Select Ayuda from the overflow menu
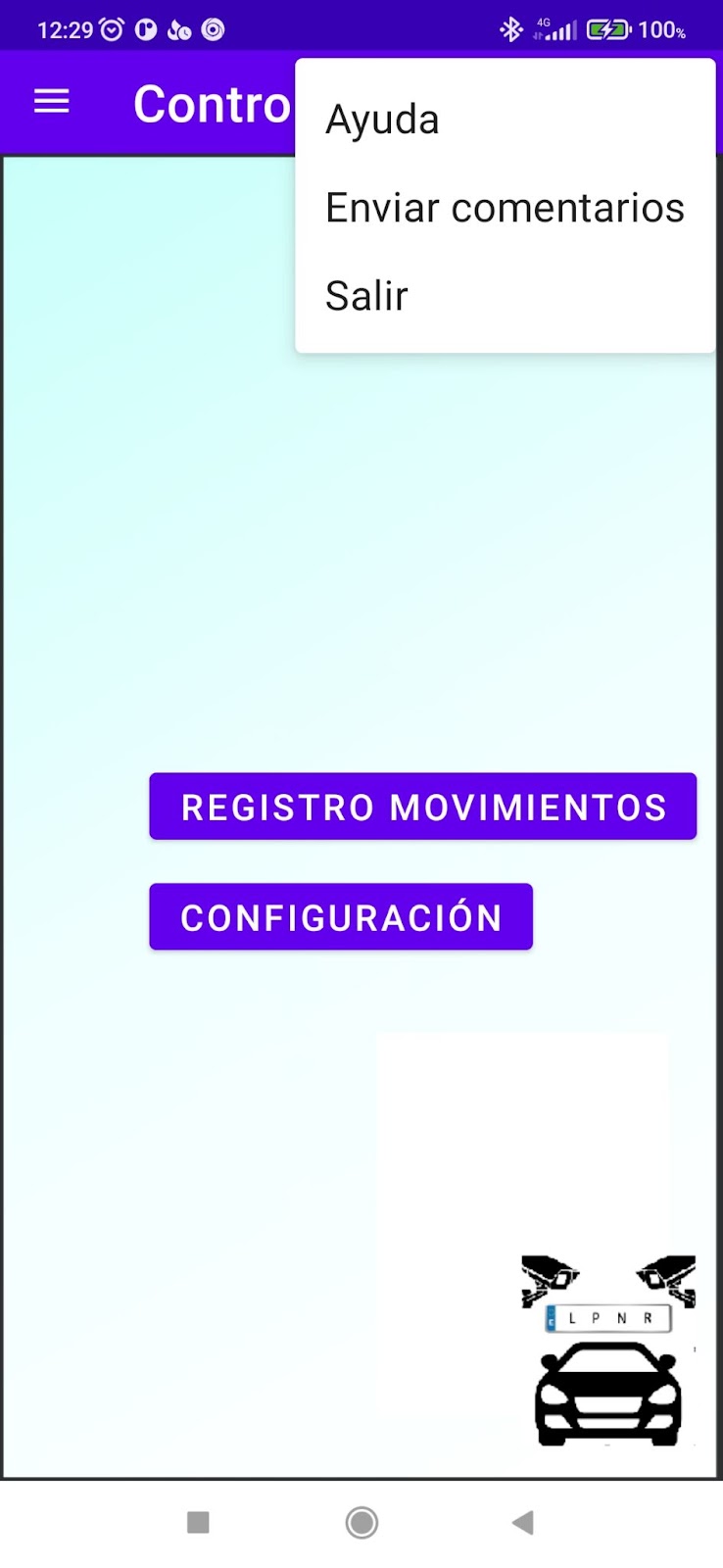Screen dimensions: 723x1568 [x=382, y=120]
